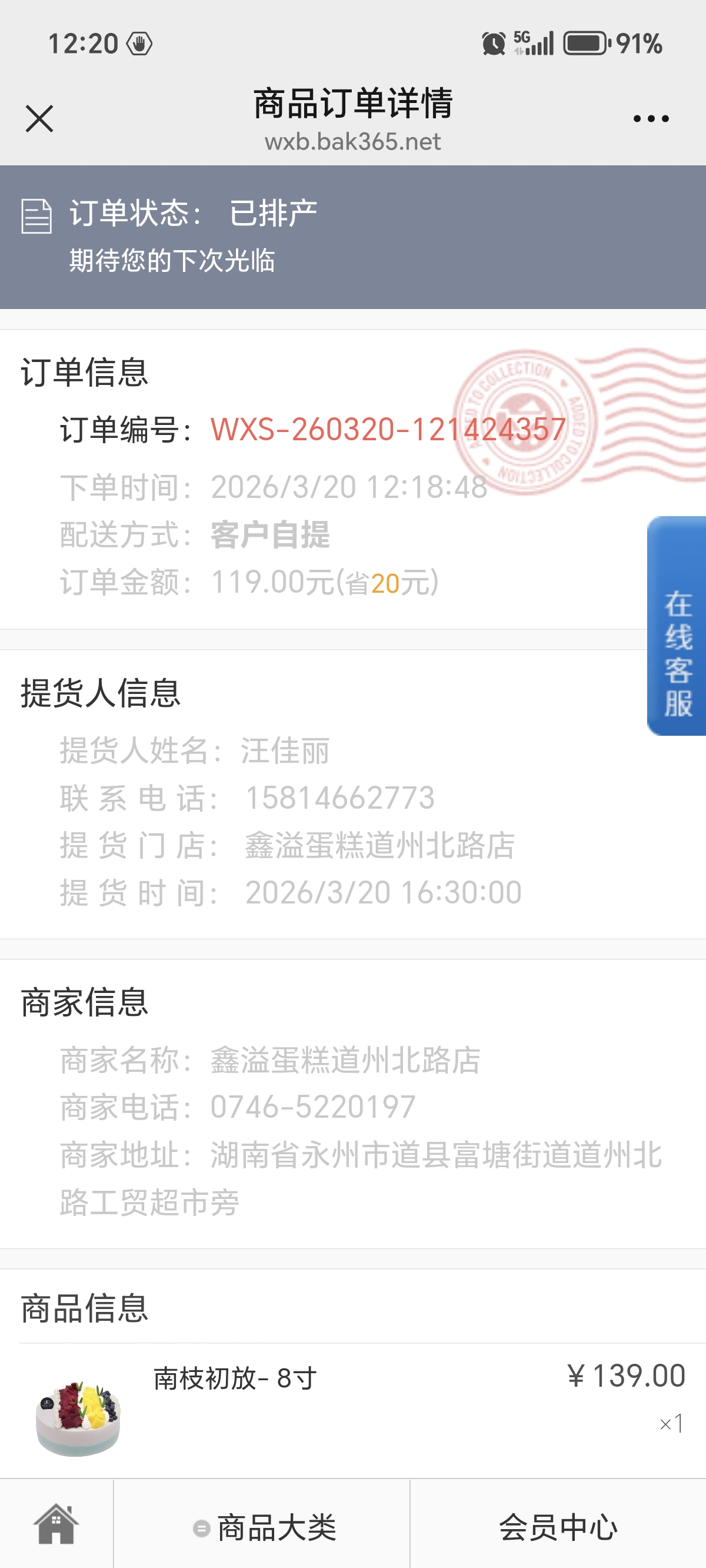Open the 商品大类 product categories menu
Viewport: 706px width, 1568px height.
pyautogui.click(x=263, y=1527)
